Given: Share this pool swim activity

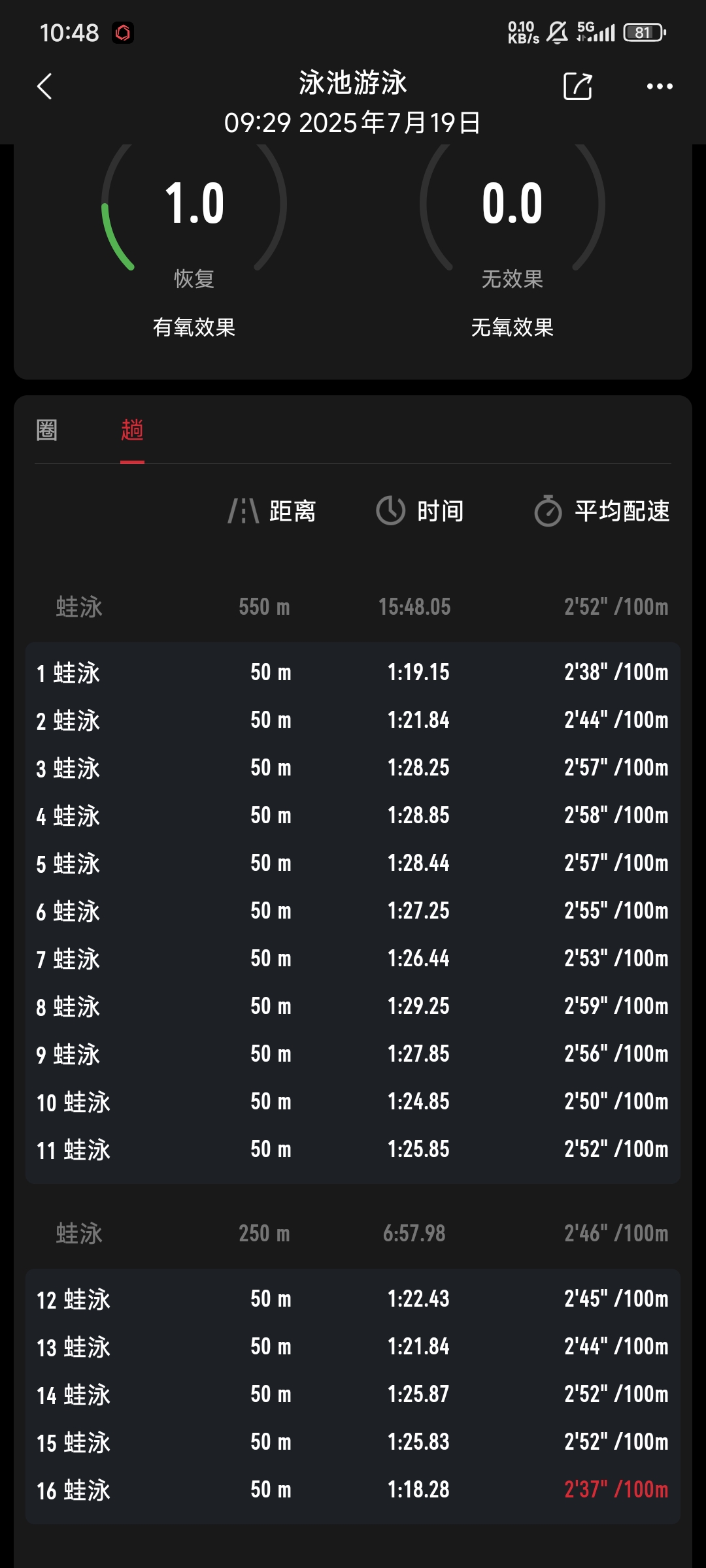Looking at the screenshot, I should pos(578,86).
